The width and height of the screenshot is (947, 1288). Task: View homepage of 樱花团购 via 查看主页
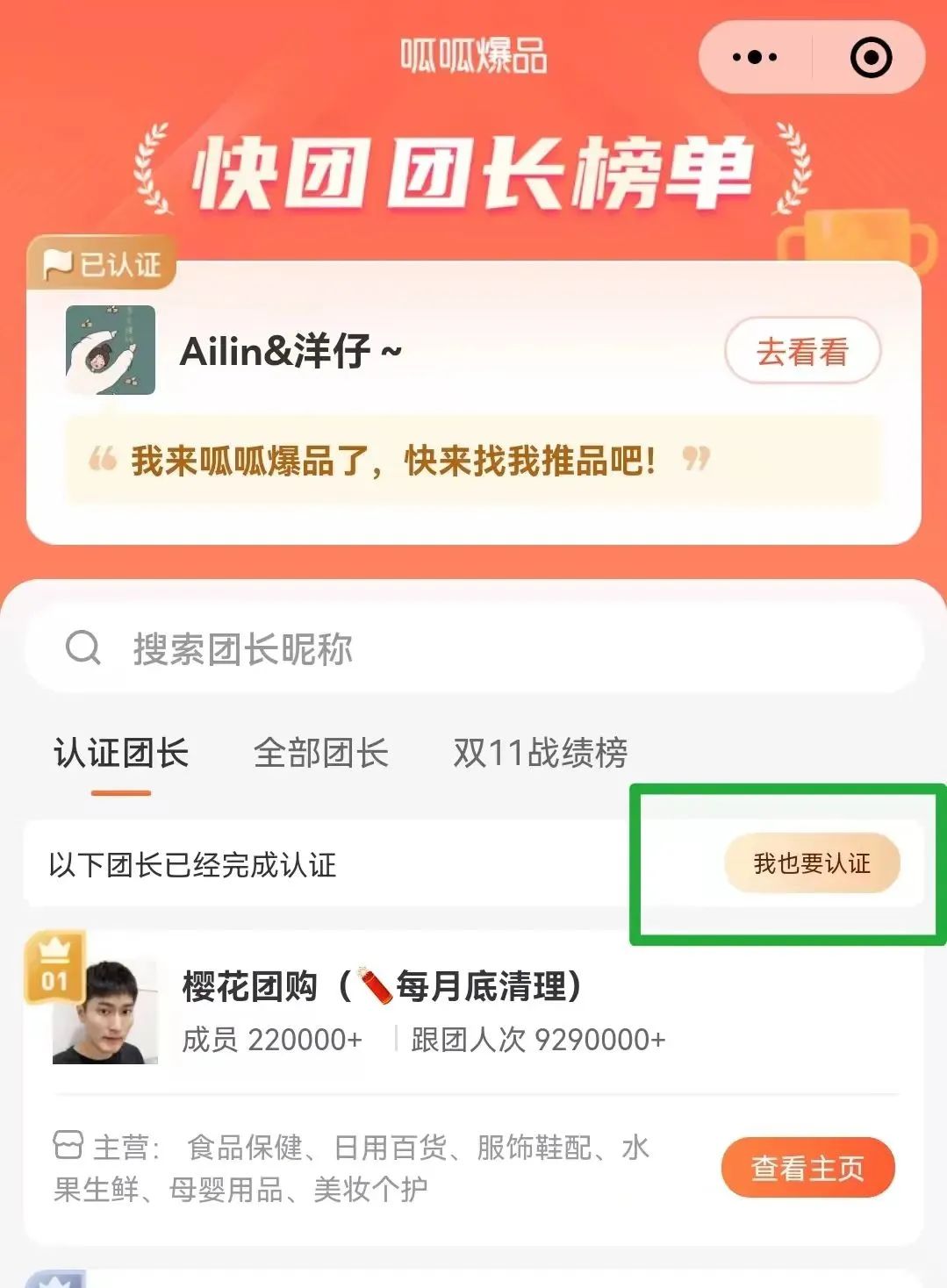click(x=807, y=1168)
